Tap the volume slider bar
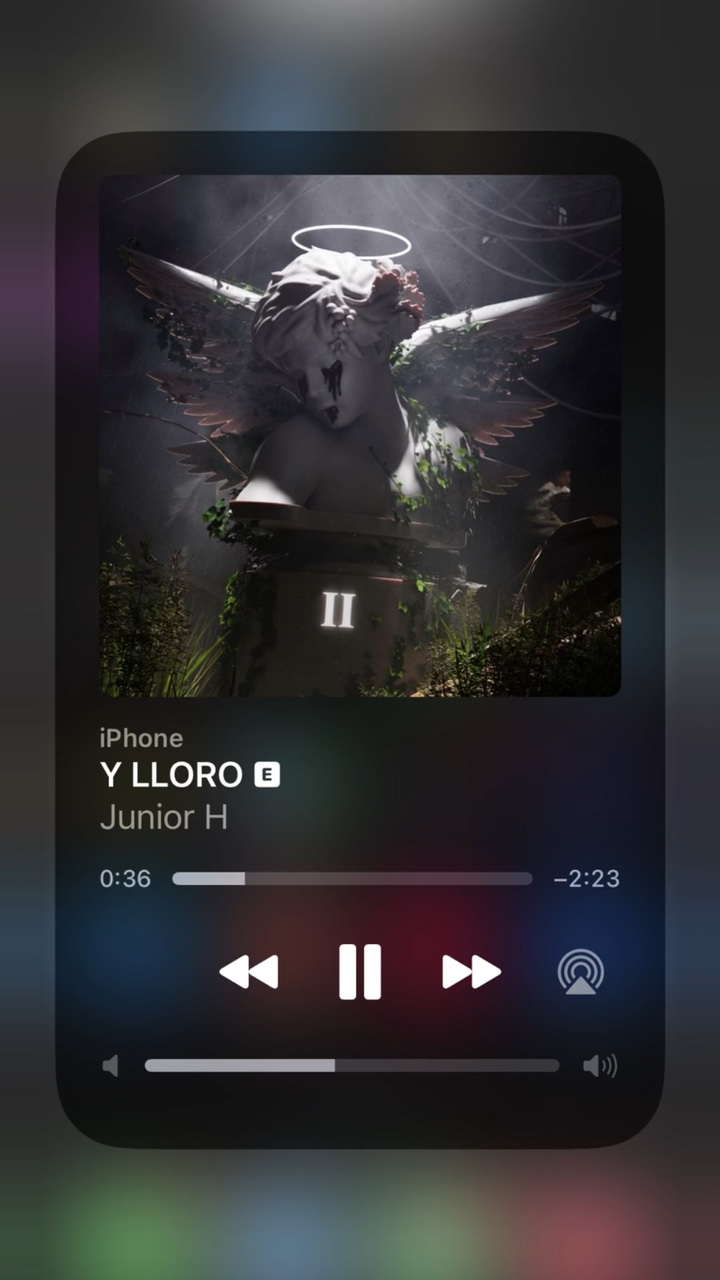Viewport: 720px width, 1280px height. pyautogui.click(x=352, y=1066)
